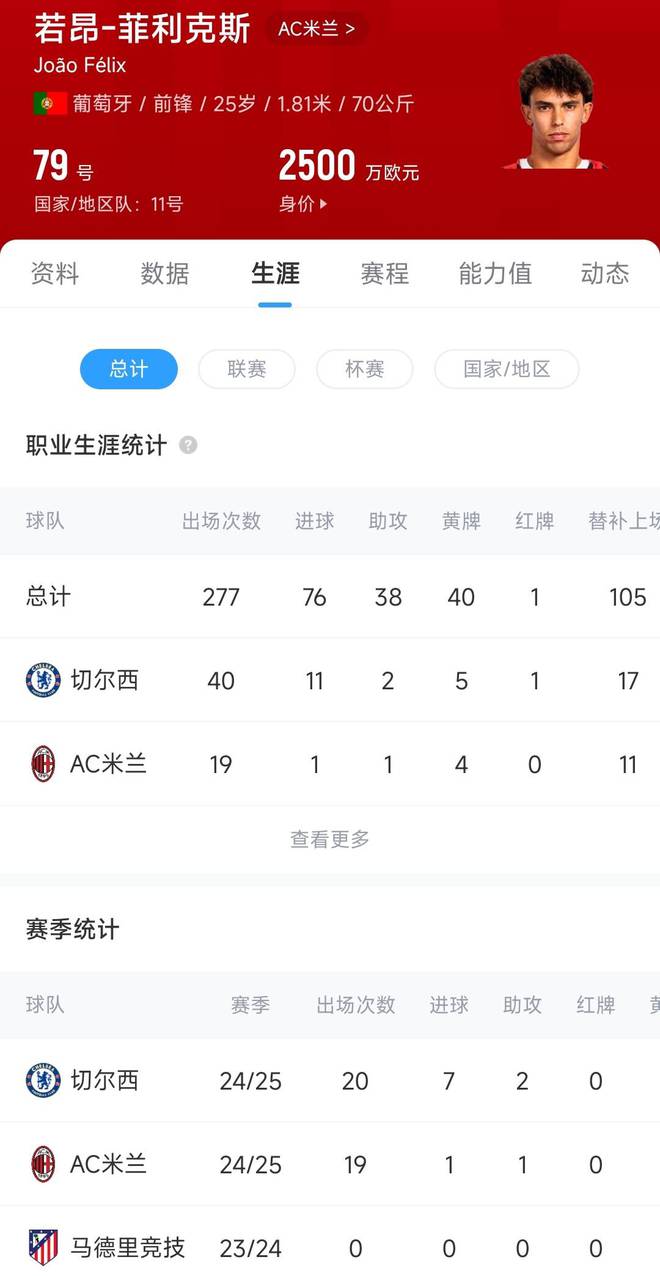
Task: Filter career stats by 联赛
Action: click(x=247, y=369)
